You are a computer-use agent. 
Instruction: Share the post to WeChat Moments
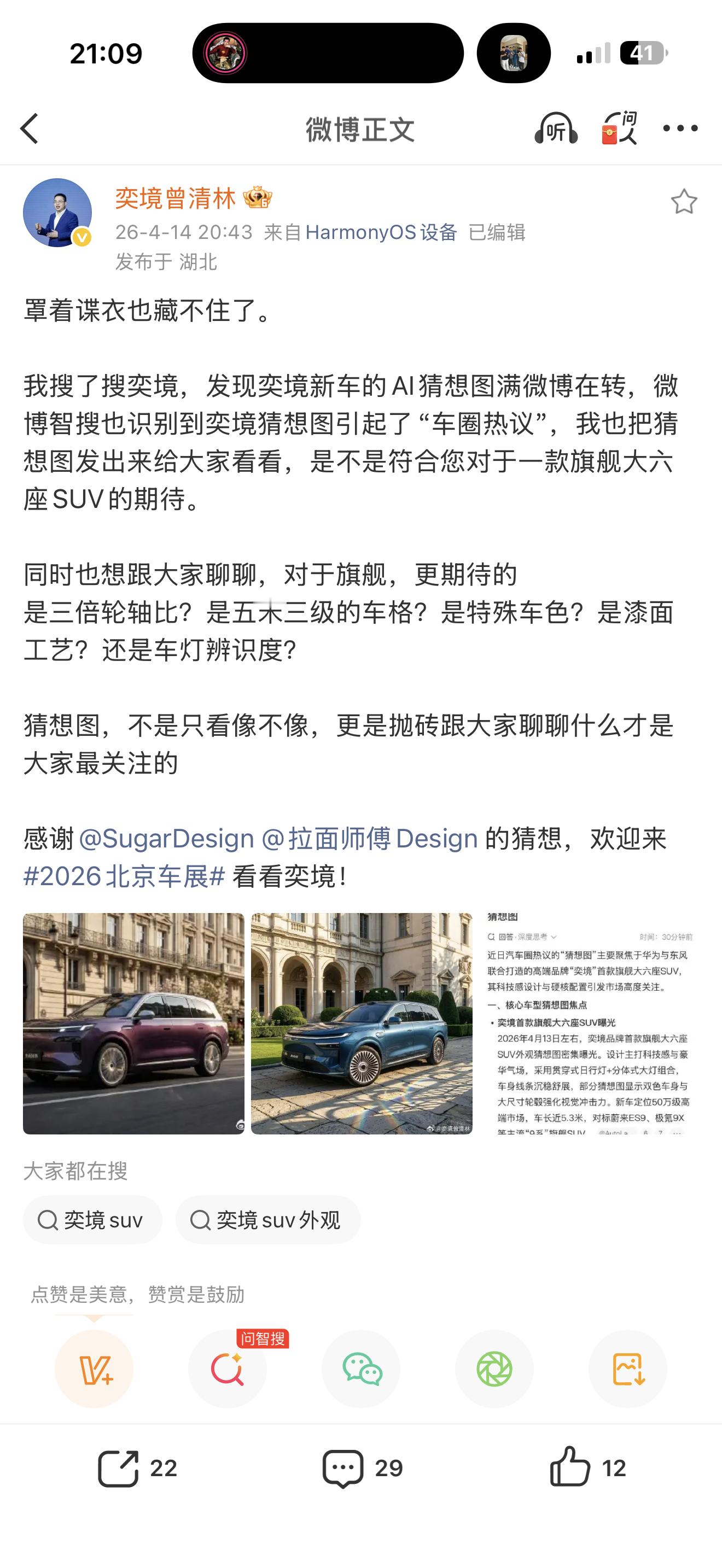pos(494,1370)
